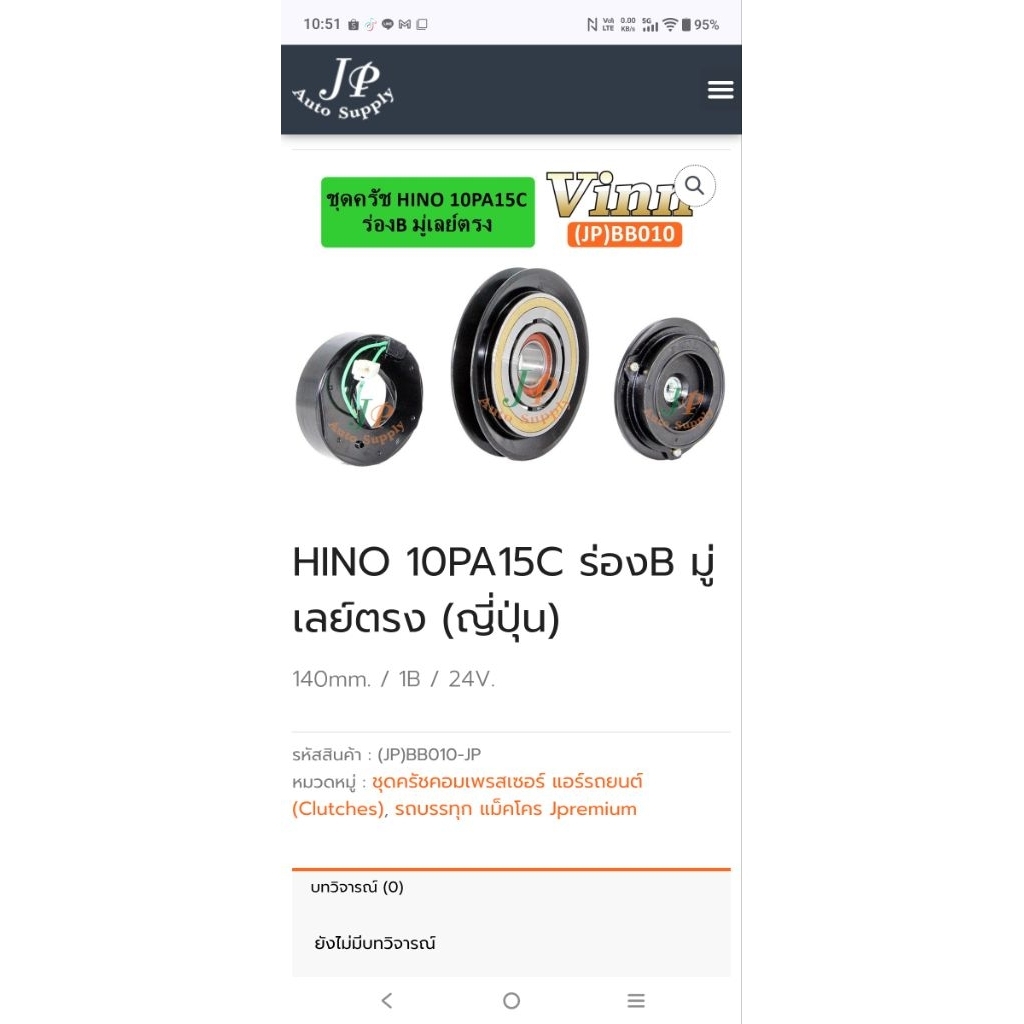Image resolution: width=1024 pixels, height=1024 pixels.
Task: Go to the phone home screen
Action: pyautogui.click(x=511, y=1000)
